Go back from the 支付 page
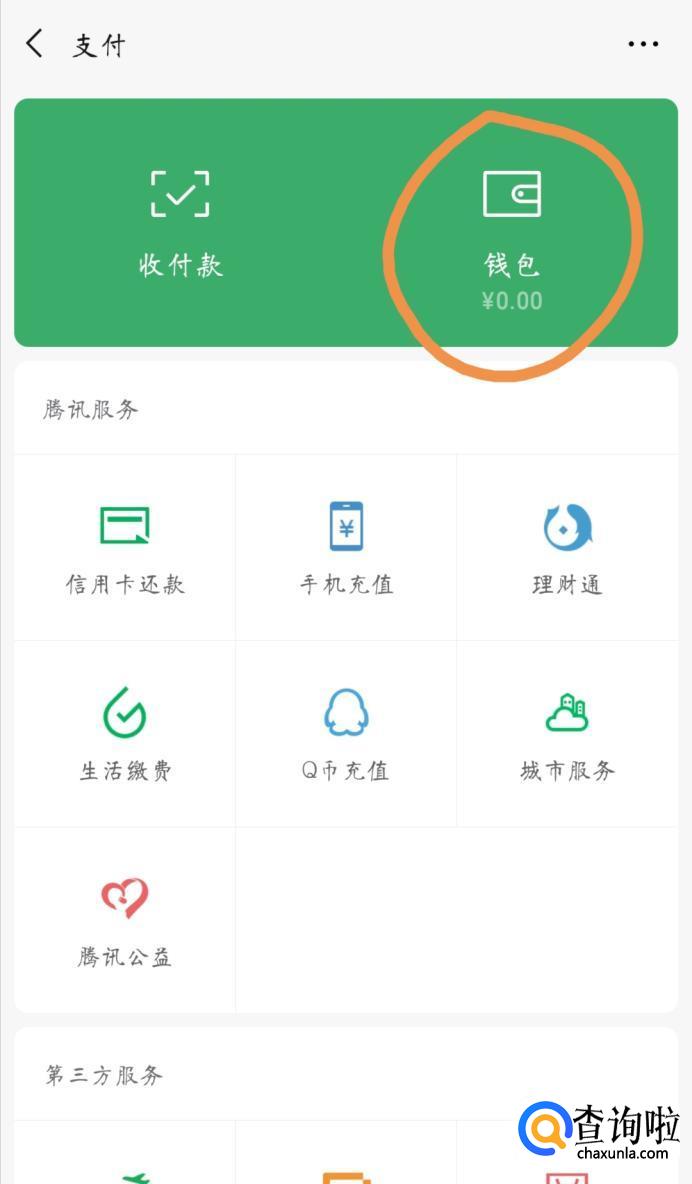 [35, 44]
